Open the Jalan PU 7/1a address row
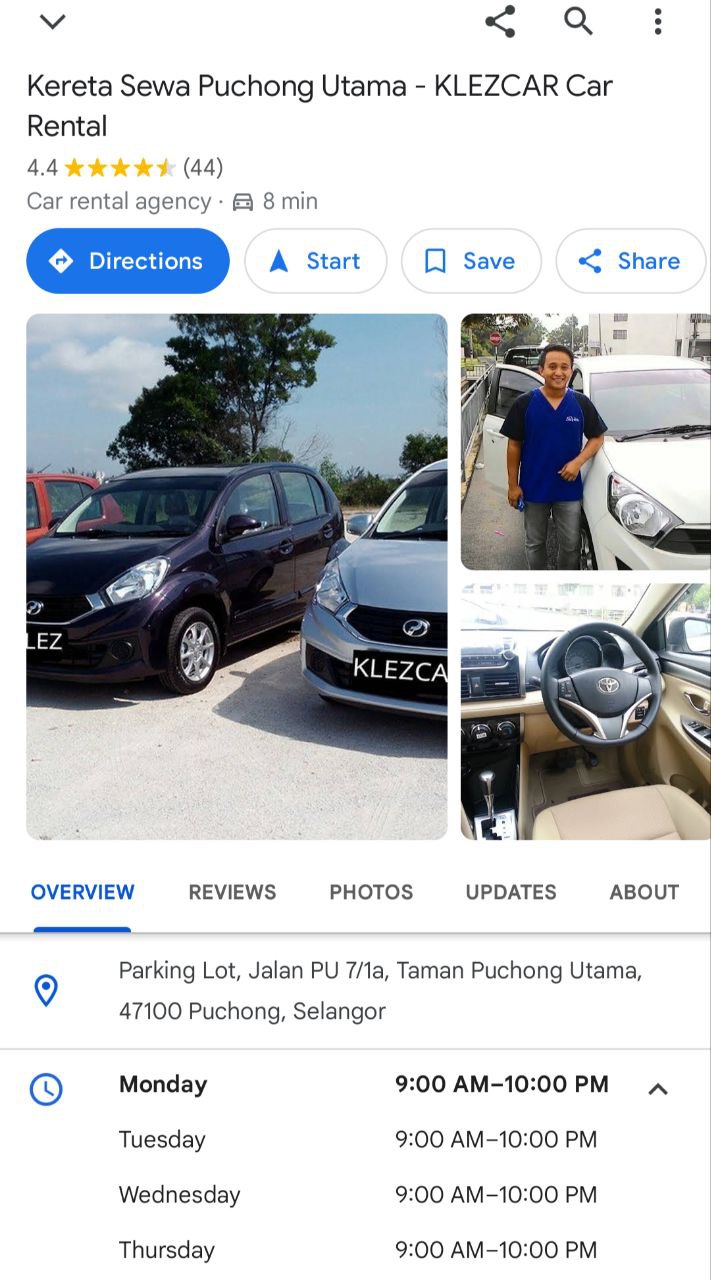 pyautogui.click(x=380, y=990)
